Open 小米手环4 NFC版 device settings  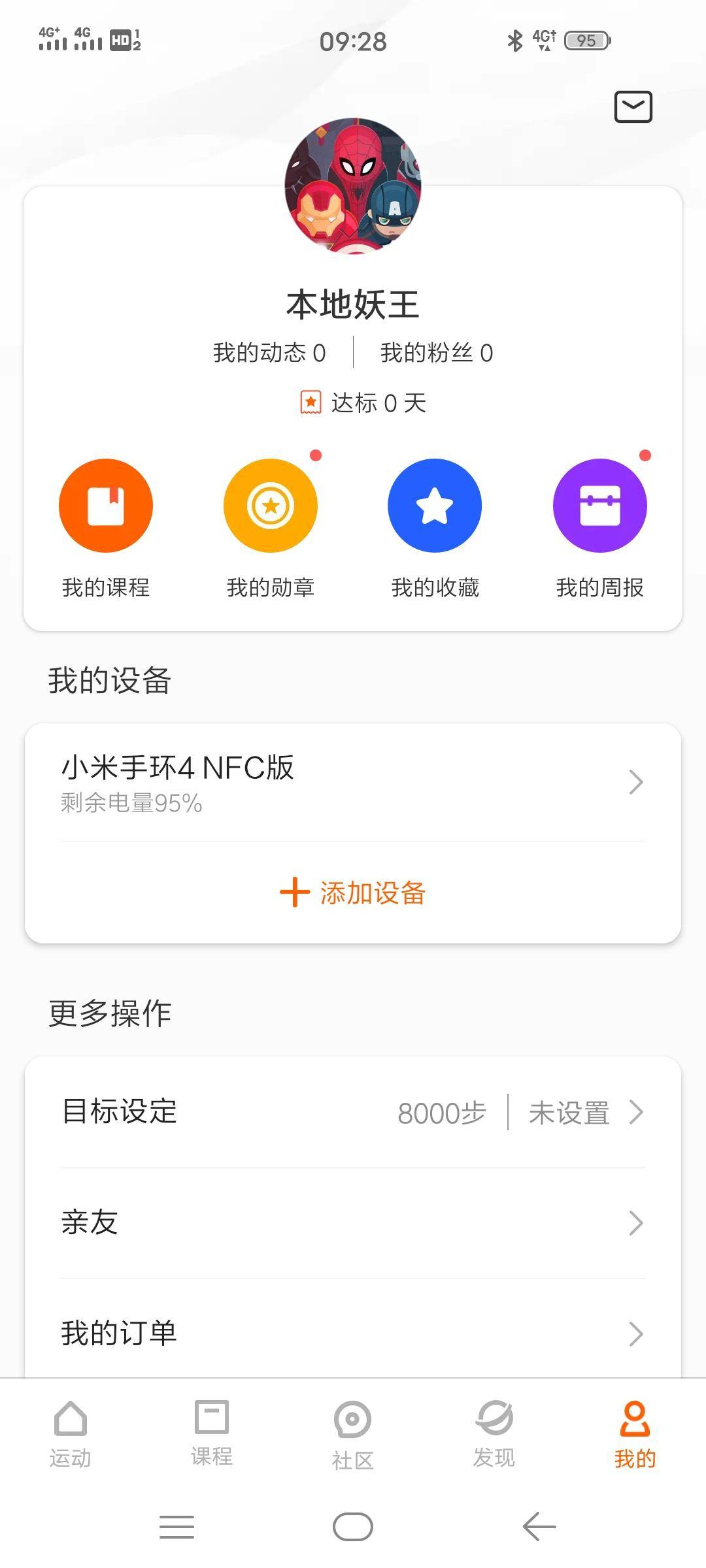click(353, 782)
